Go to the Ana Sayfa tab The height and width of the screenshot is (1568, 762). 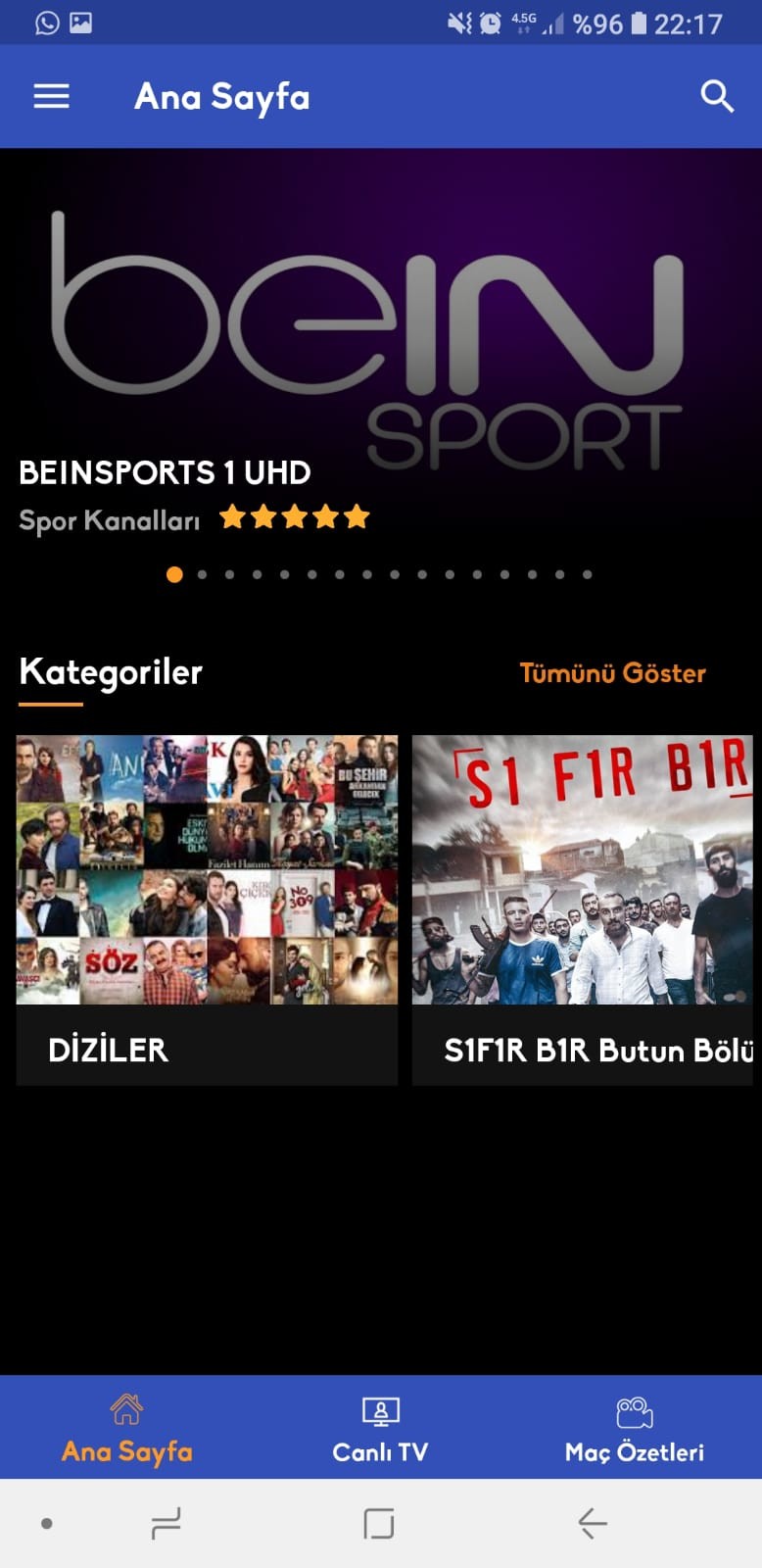pos(126,1428)
